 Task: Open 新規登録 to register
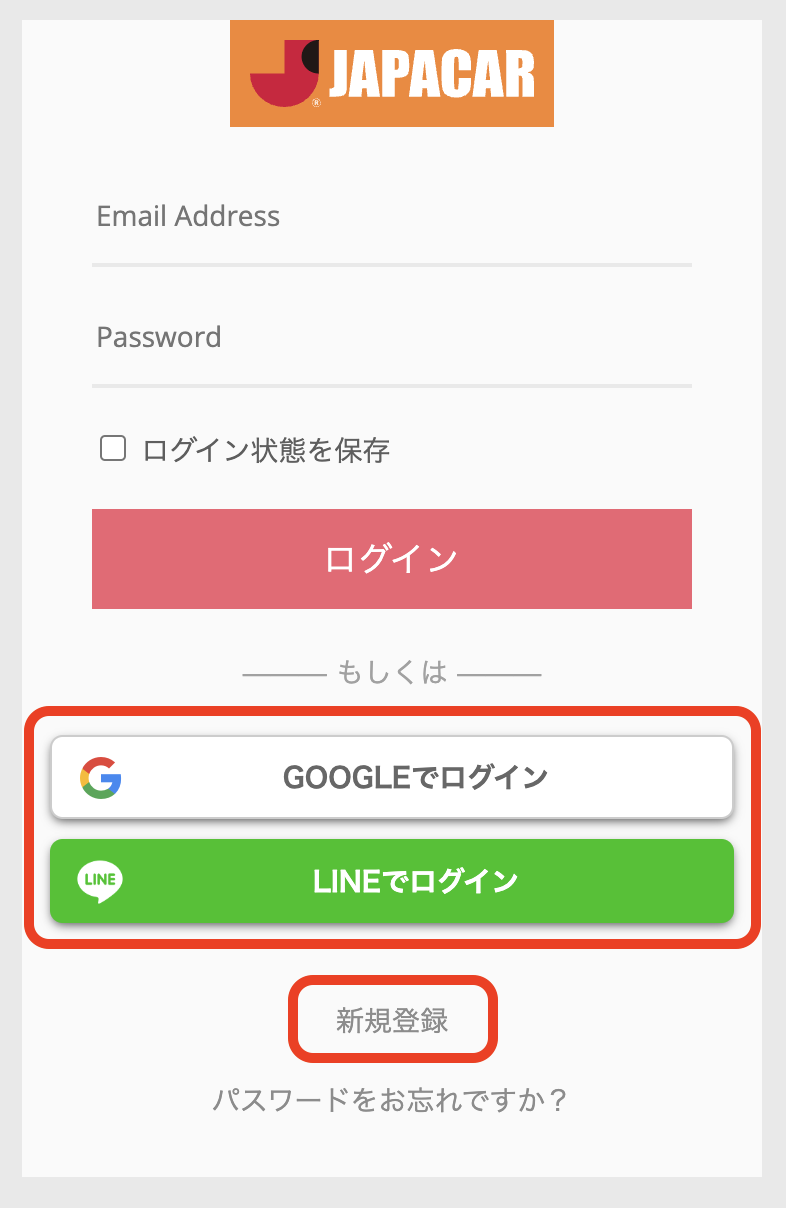click(392, 1020)
